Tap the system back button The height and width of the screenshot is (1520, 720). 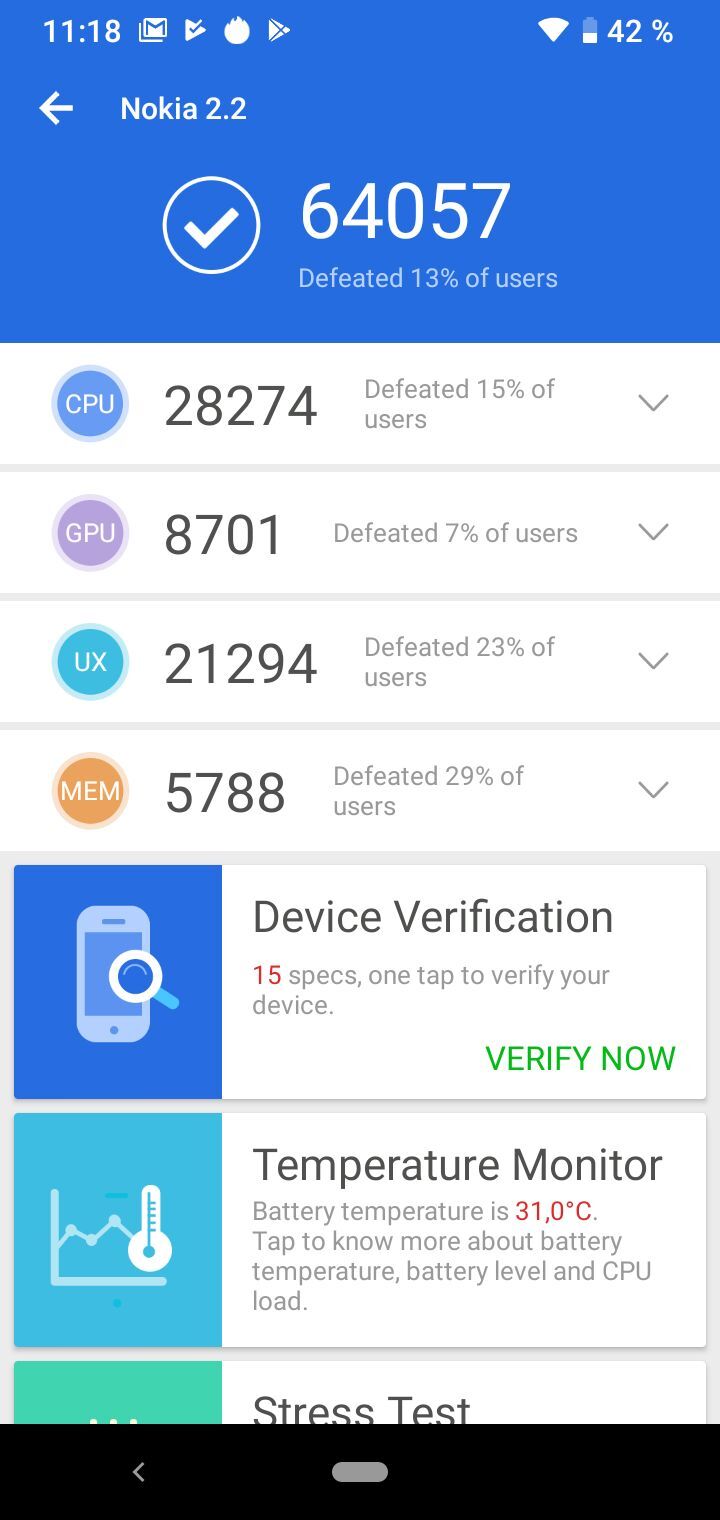(139, 1471)
